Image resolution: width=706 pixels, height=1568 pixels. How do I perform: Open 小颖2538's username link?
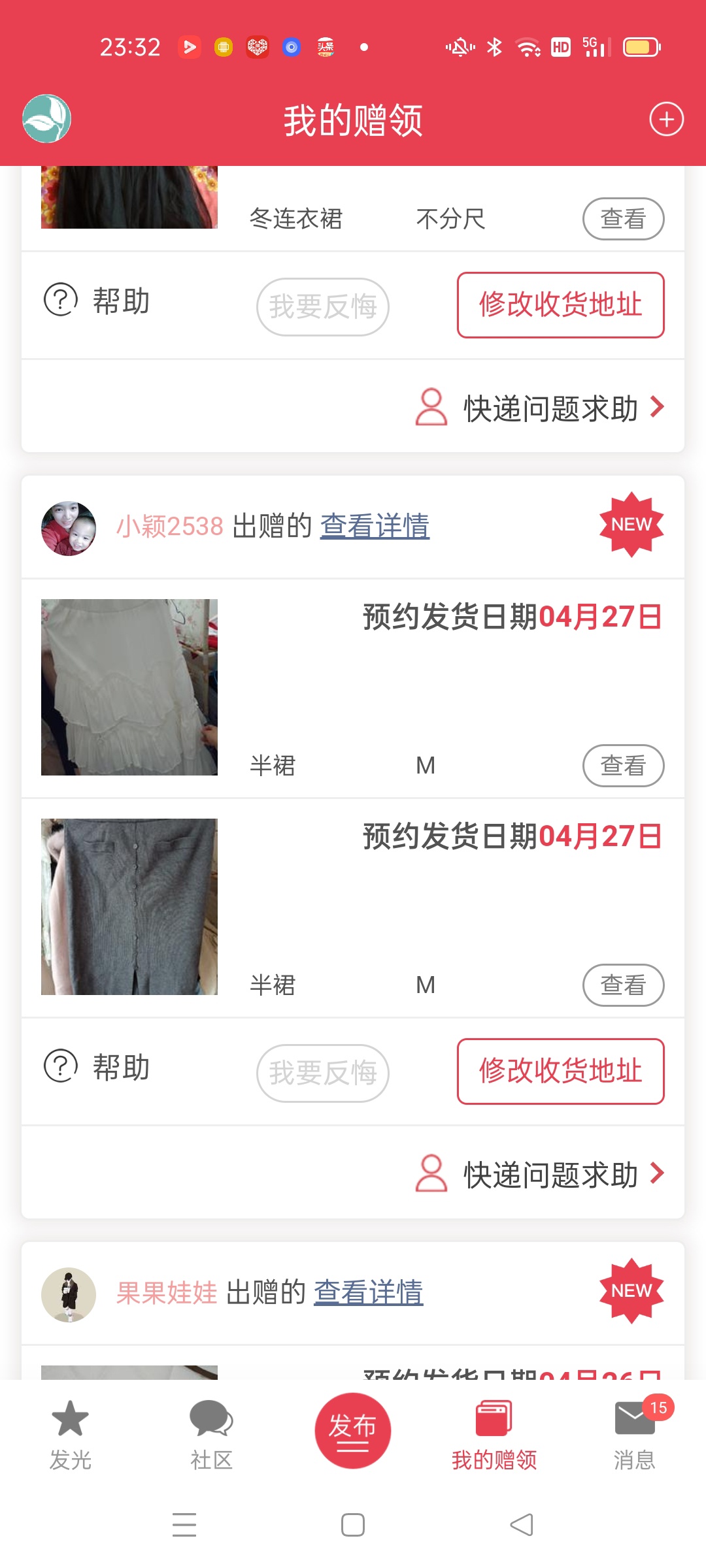170,527
